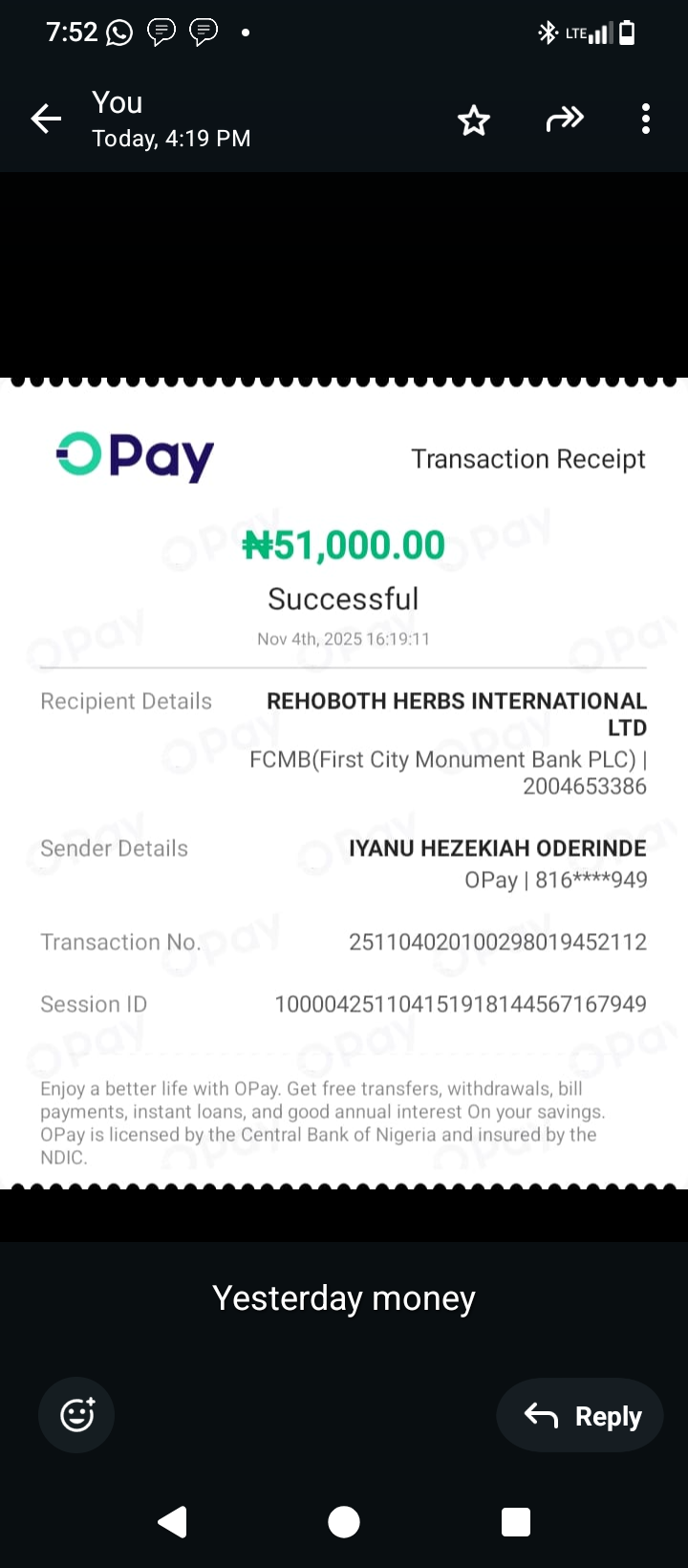Screen dimensions: 688x1568
Task: Tap the system home button
Action: click(344, 1521)
